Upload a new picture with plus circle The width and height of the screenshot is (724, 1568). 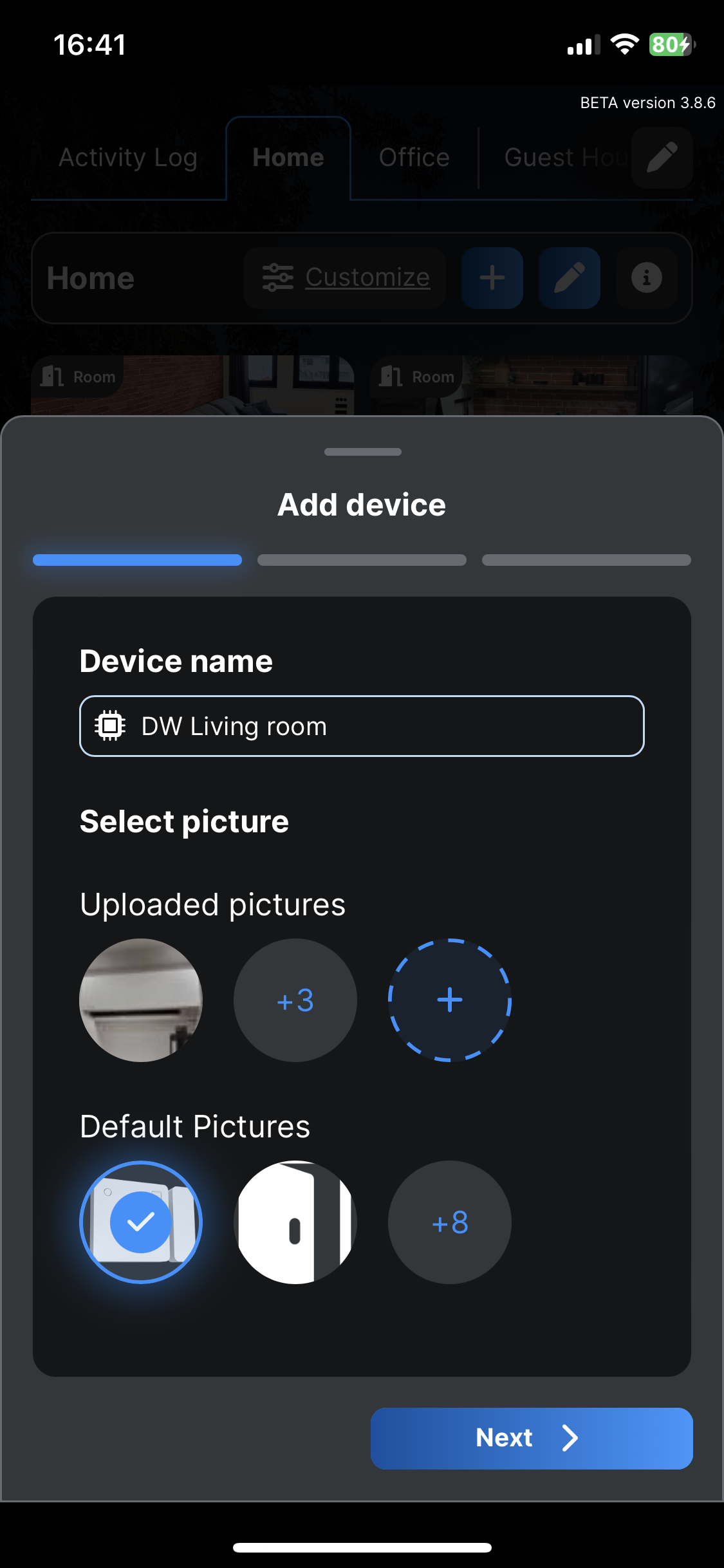click(449, 1000)
